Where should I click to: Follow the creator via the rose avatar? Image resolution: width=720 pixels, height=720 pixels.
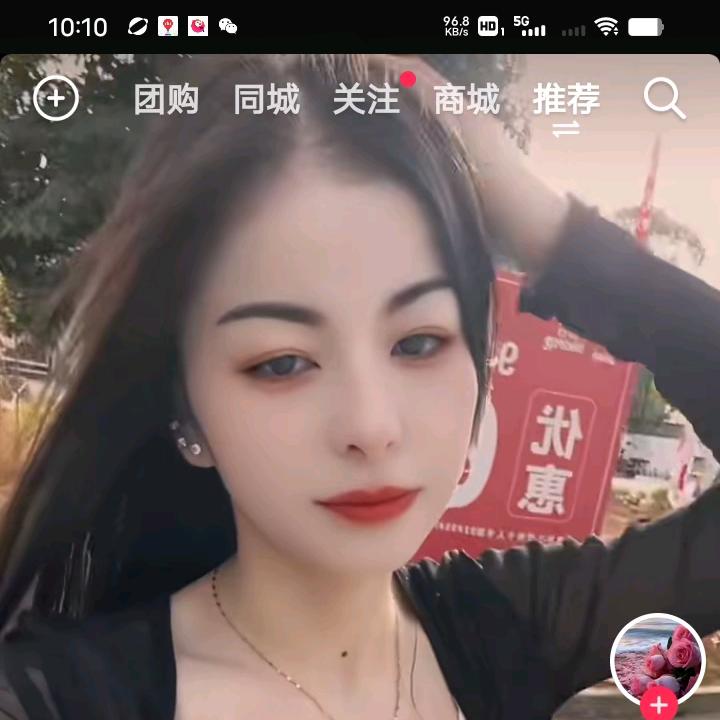click(660, 703)
